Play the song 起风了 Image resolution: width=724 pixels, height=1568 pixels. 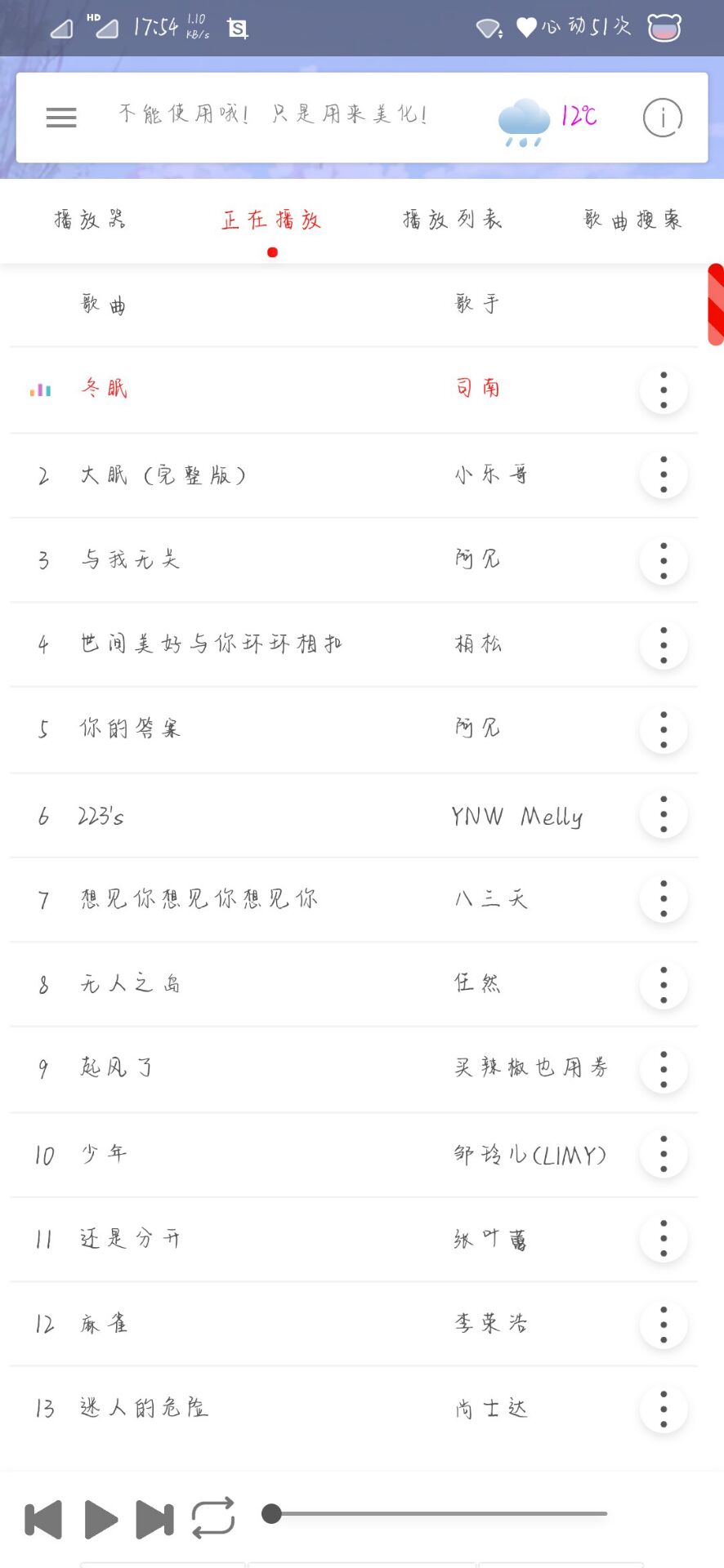(x=117, y=1068)
